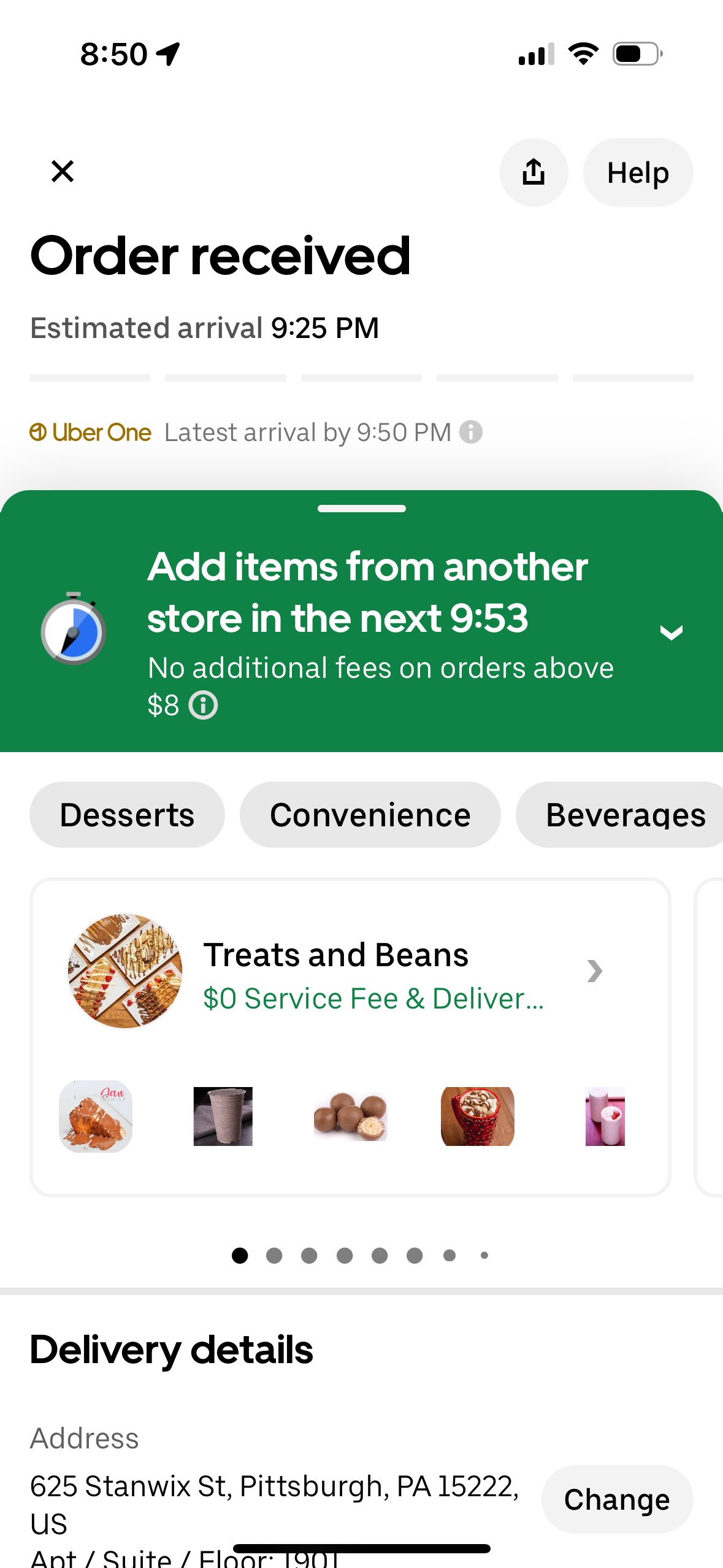Tap the second carousel pagination dot
723x1568 pixels.
pos(275,1255)
